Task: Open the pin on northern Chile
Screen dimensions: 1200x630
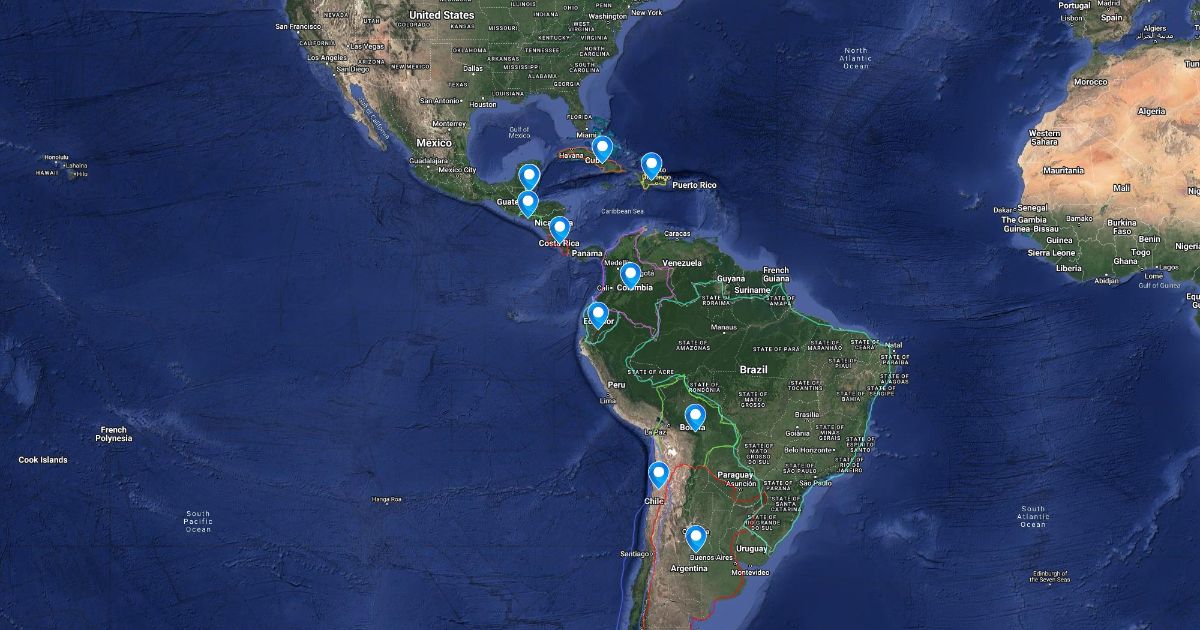Action: pos(658,473)
